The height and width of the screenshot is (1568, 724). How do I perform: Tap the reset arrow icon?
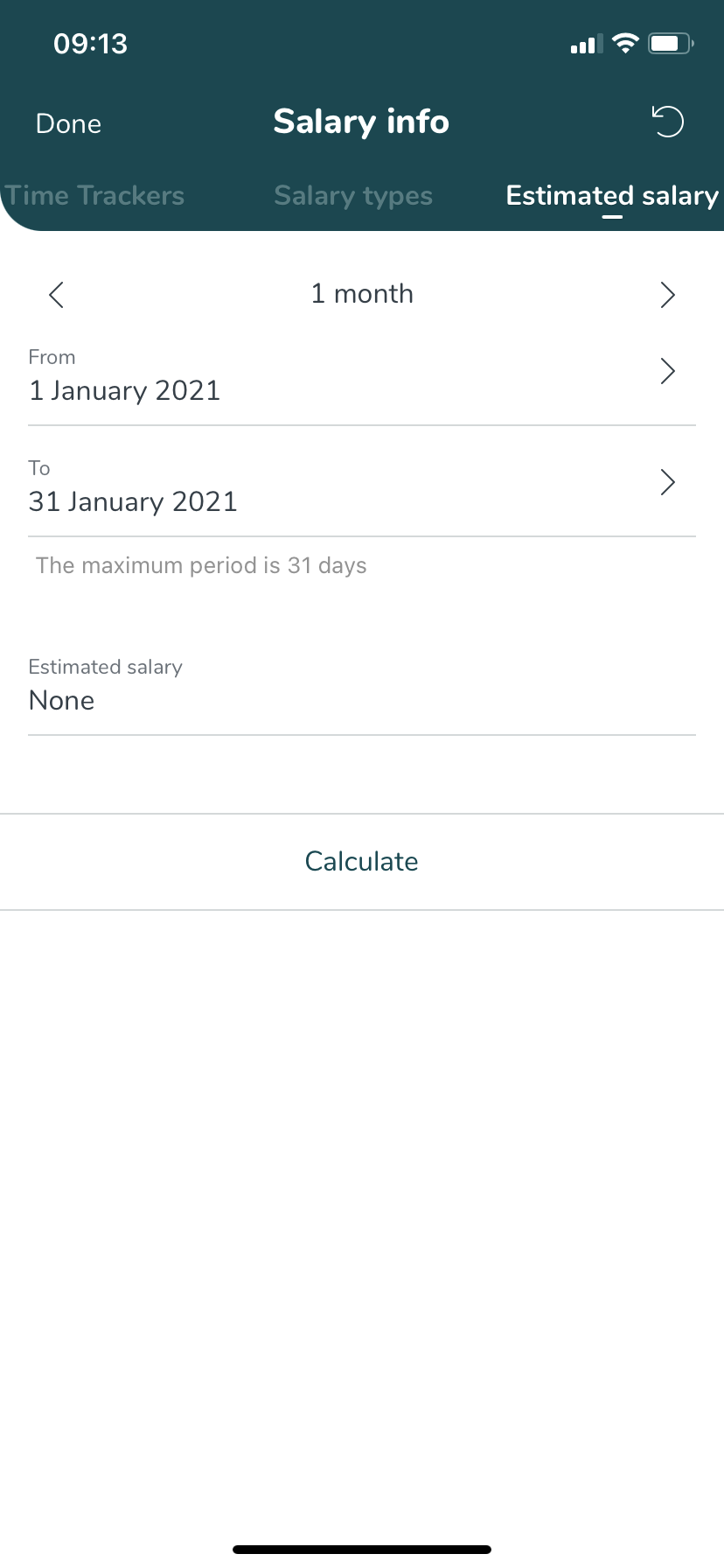[x=668, y=122]
